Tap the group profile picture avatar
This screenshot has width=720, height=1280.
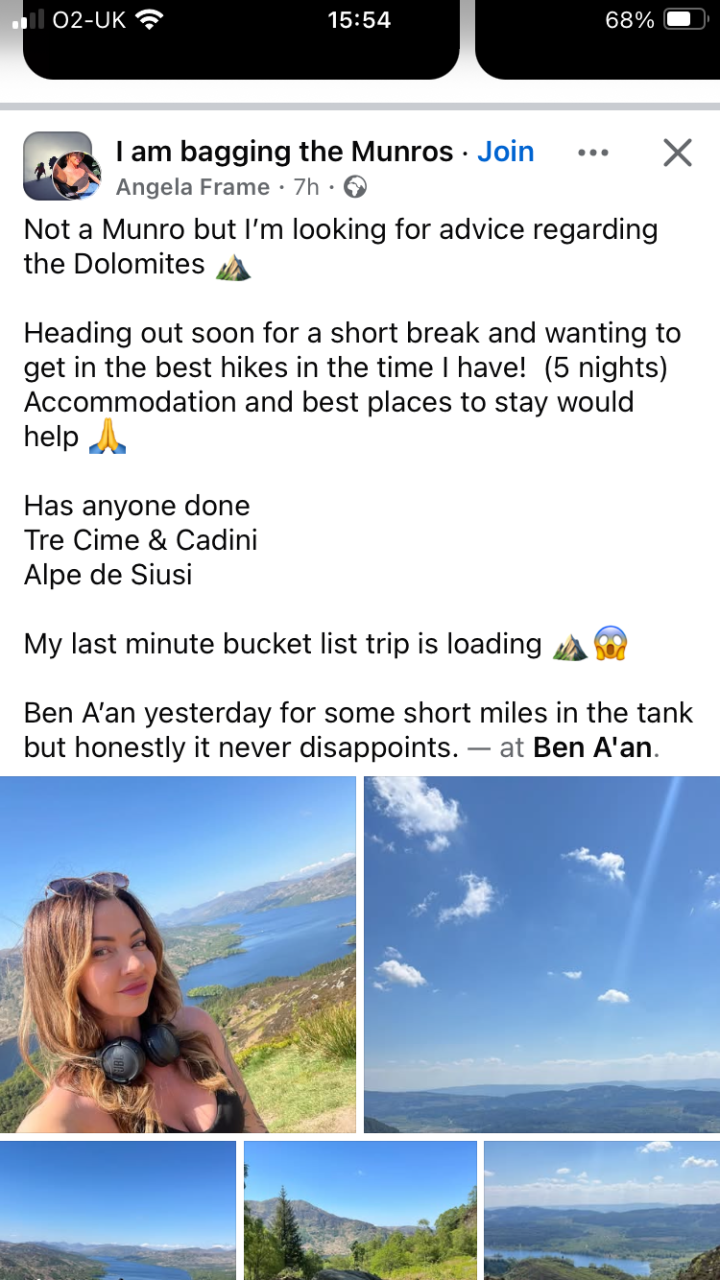[x=63, y=166]
